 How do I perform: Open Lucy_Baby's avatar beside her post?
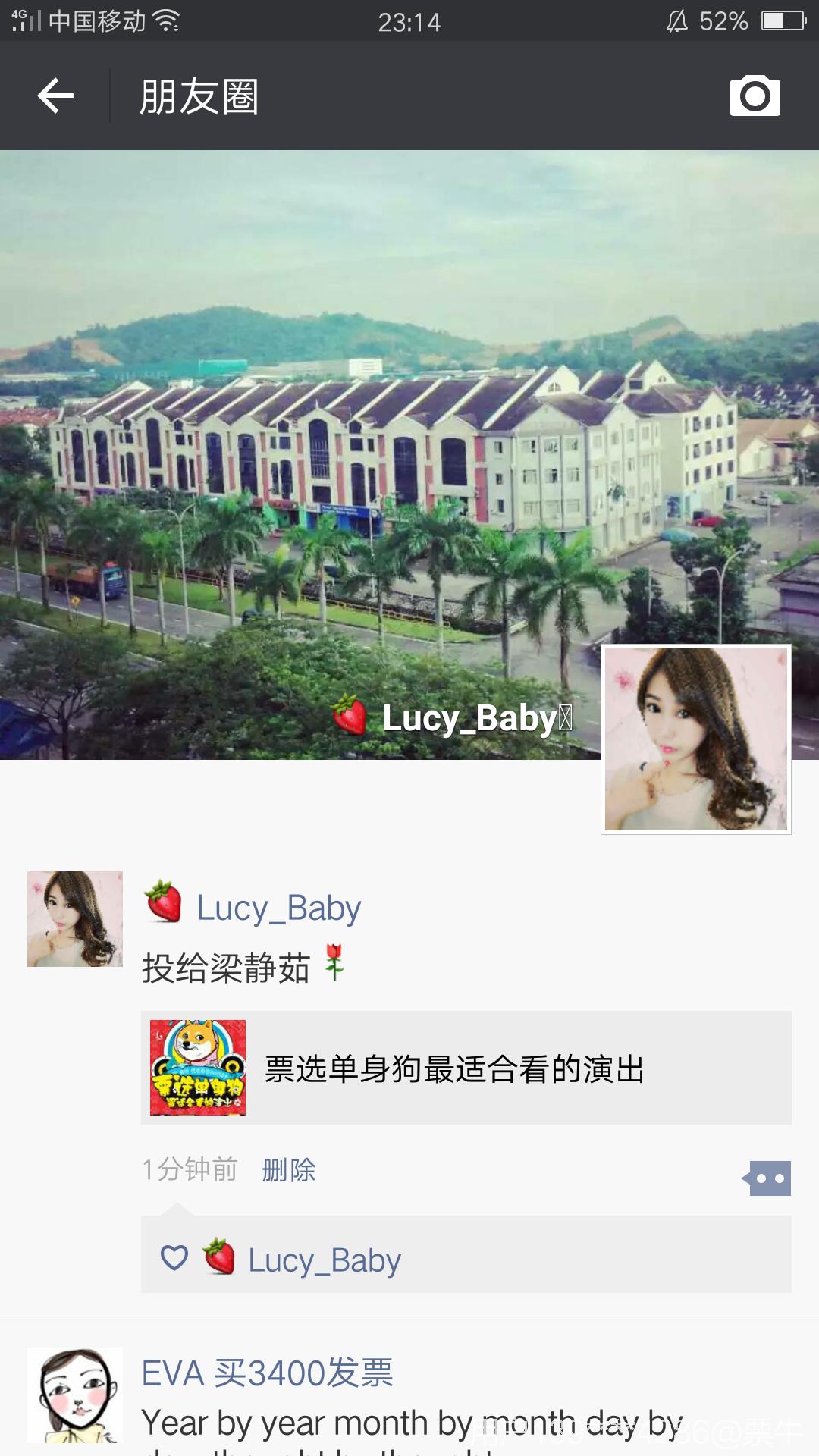[x=75, y=919]
